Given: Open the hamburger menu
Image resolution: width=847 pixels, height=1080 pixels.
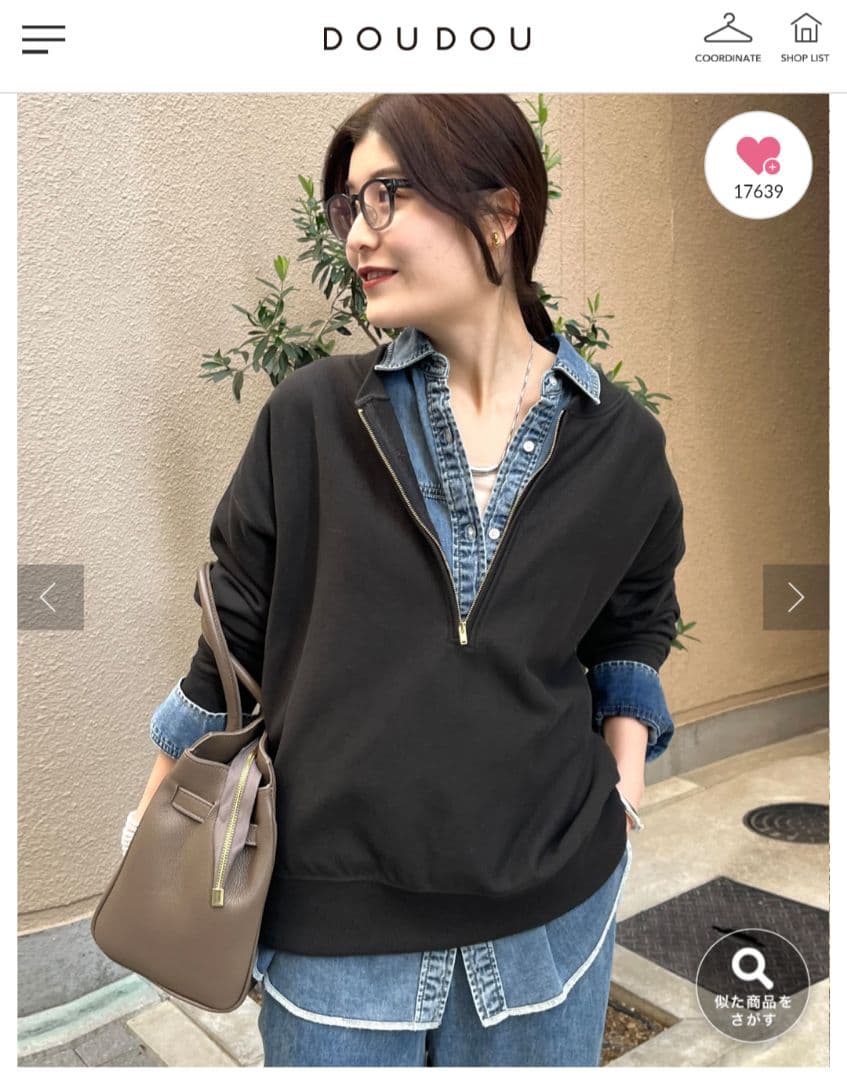Looking at the screenshot, I should pos(43,39).
